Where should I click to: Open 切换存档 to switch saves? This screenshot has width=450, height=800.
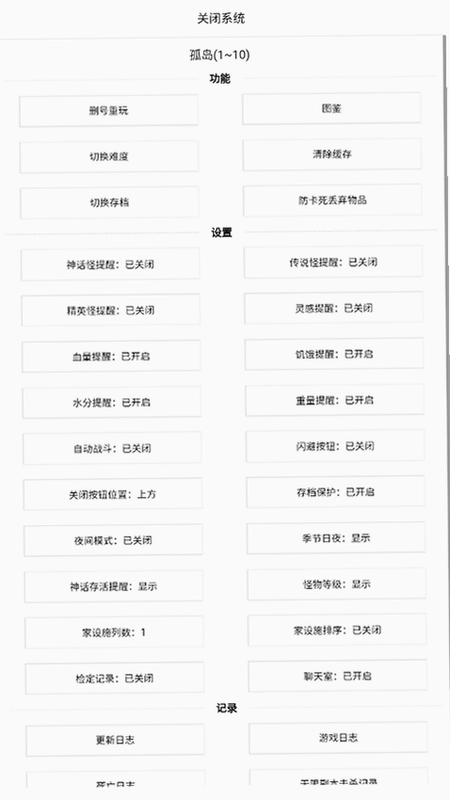click(x=110, y=203)
